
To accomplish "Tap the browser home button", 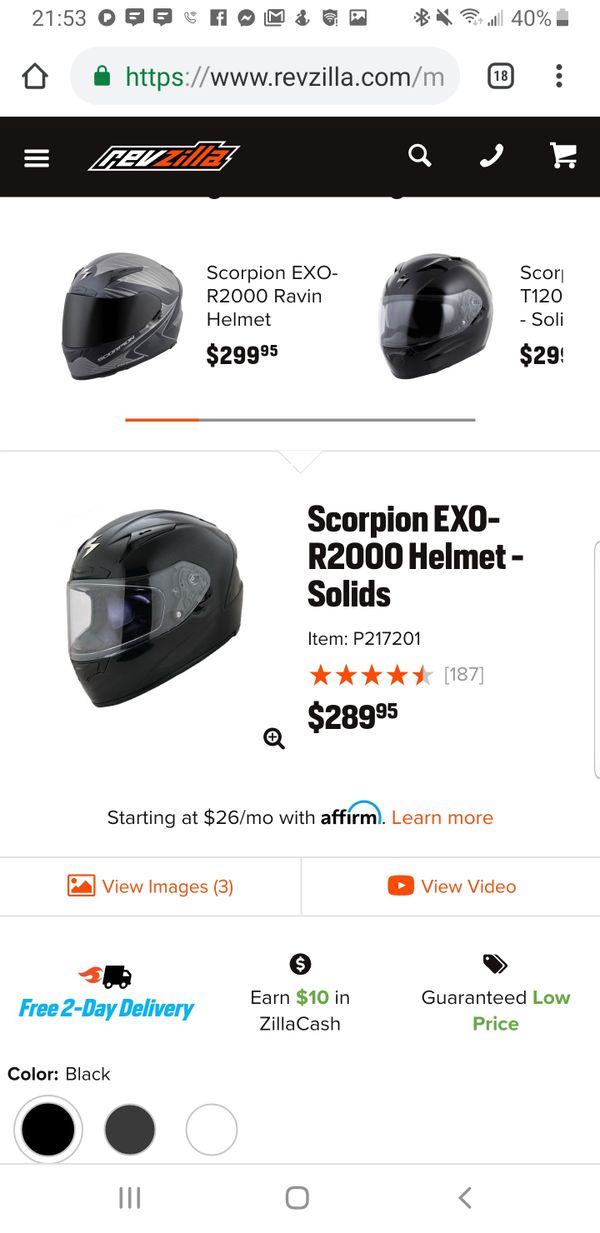I will [35, 77].
